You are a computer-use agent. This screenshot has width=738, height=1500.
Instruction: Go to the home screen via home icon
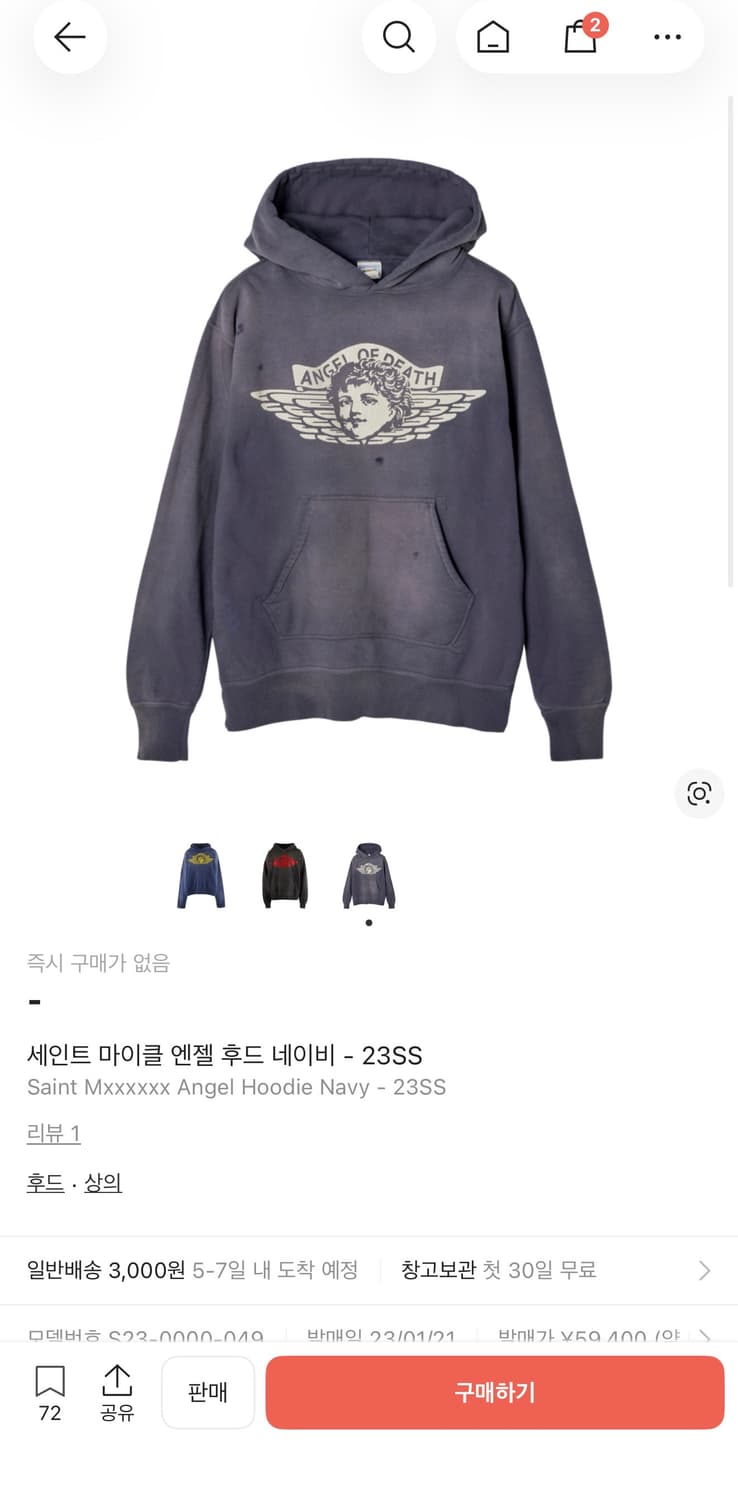[492, 37]
